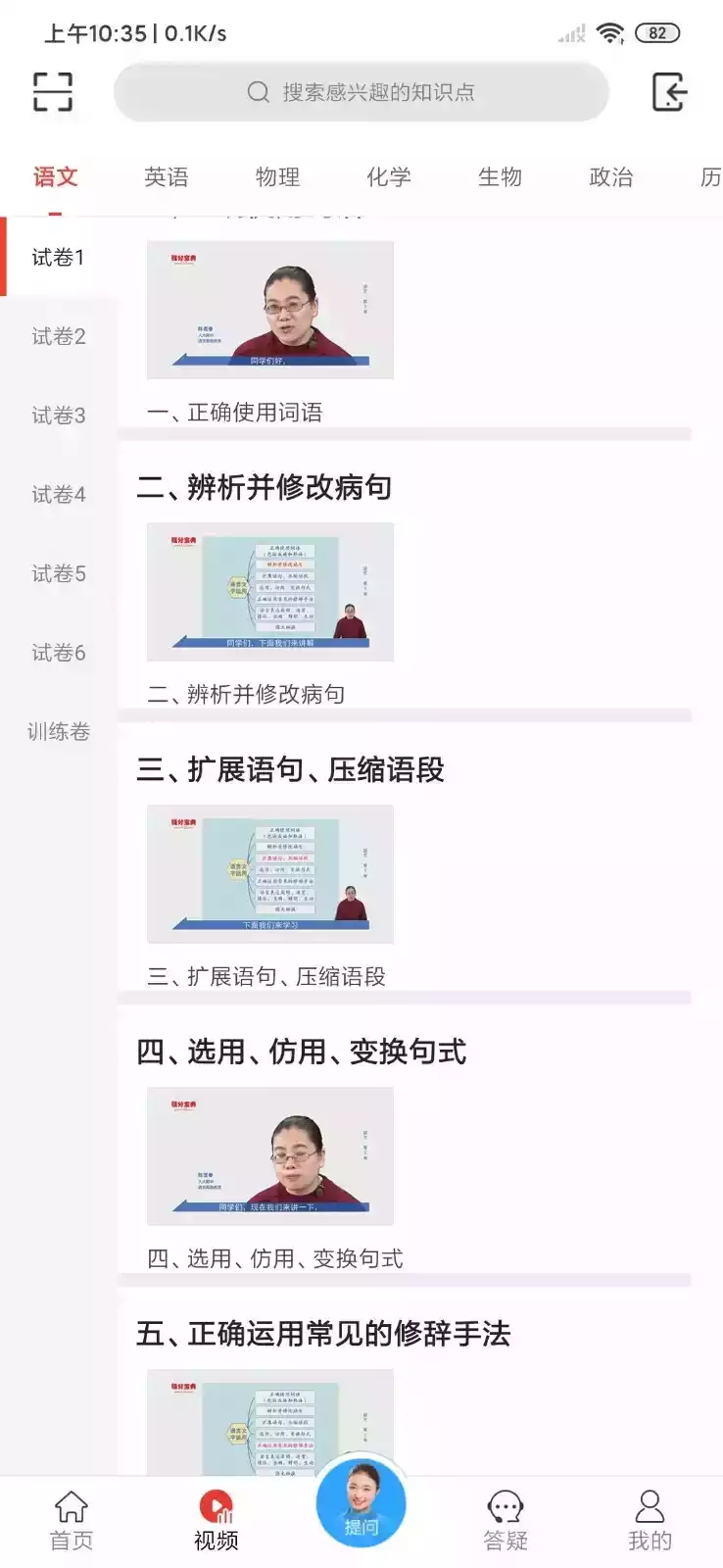
Task: Open the QR code scanner icon
Action: [x=53, y=90]
